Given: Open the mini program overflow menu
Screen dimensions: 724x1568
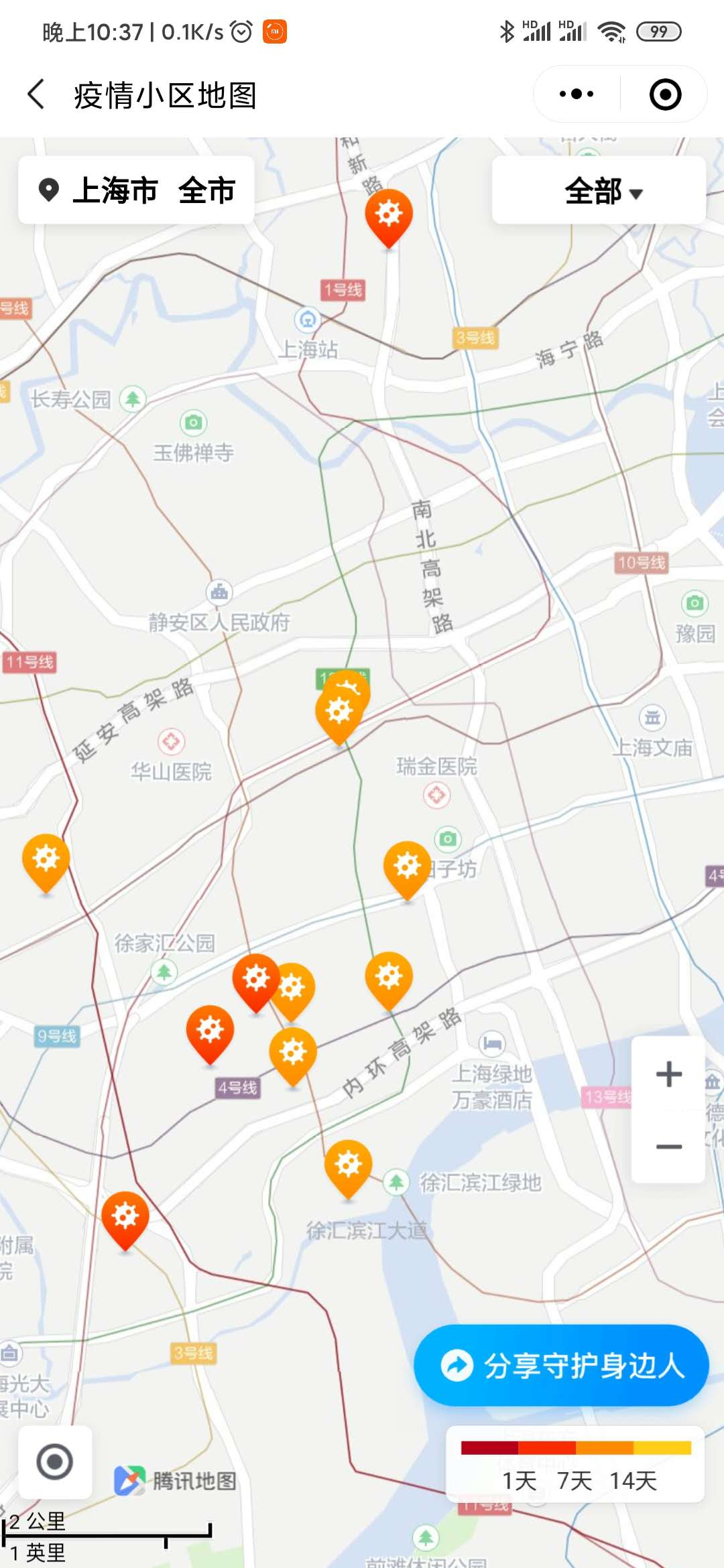Looking at the screenshot, I should click(577, 94).
